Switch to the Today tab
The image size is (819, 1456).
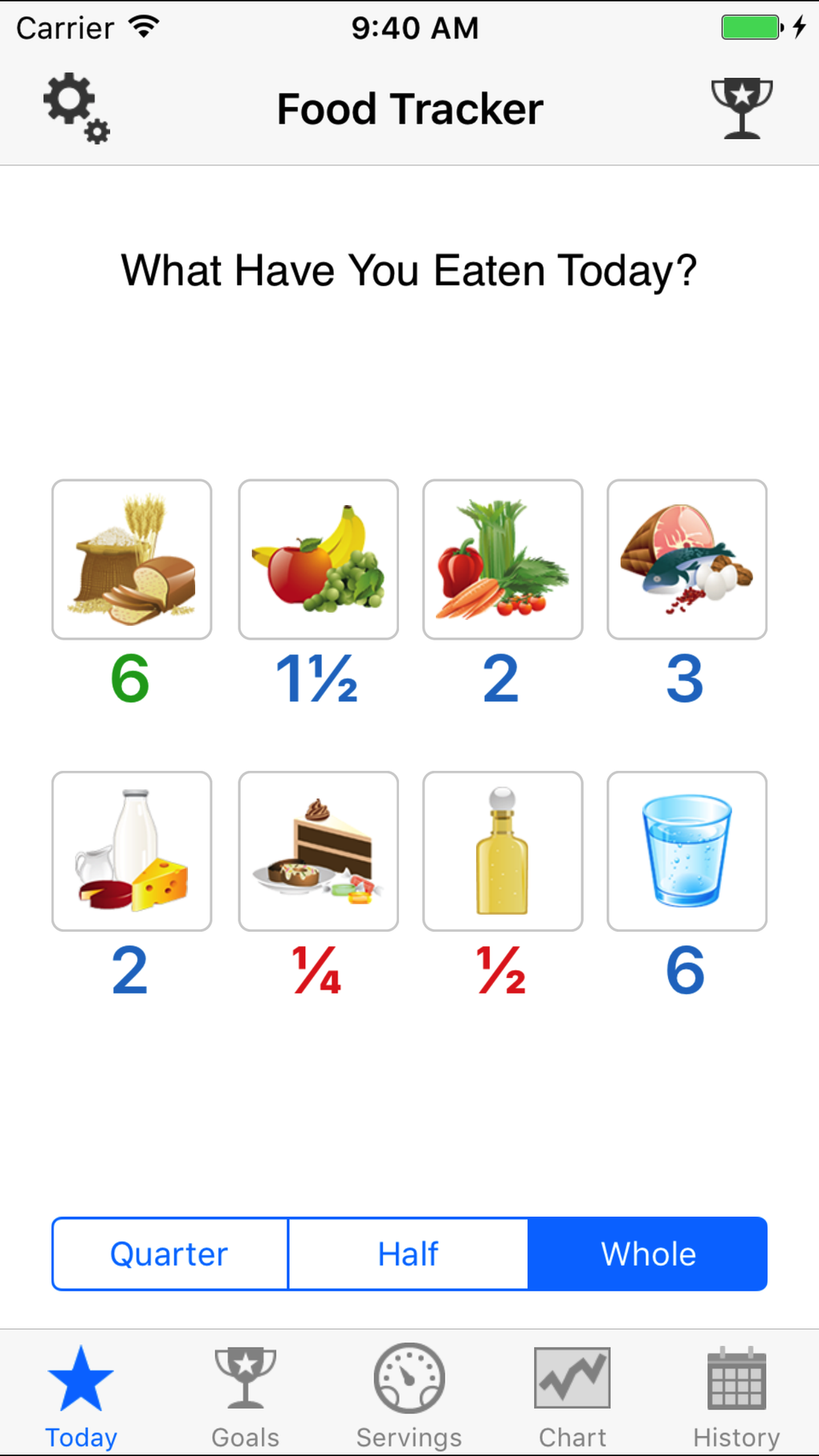[x=81, y=1396]
